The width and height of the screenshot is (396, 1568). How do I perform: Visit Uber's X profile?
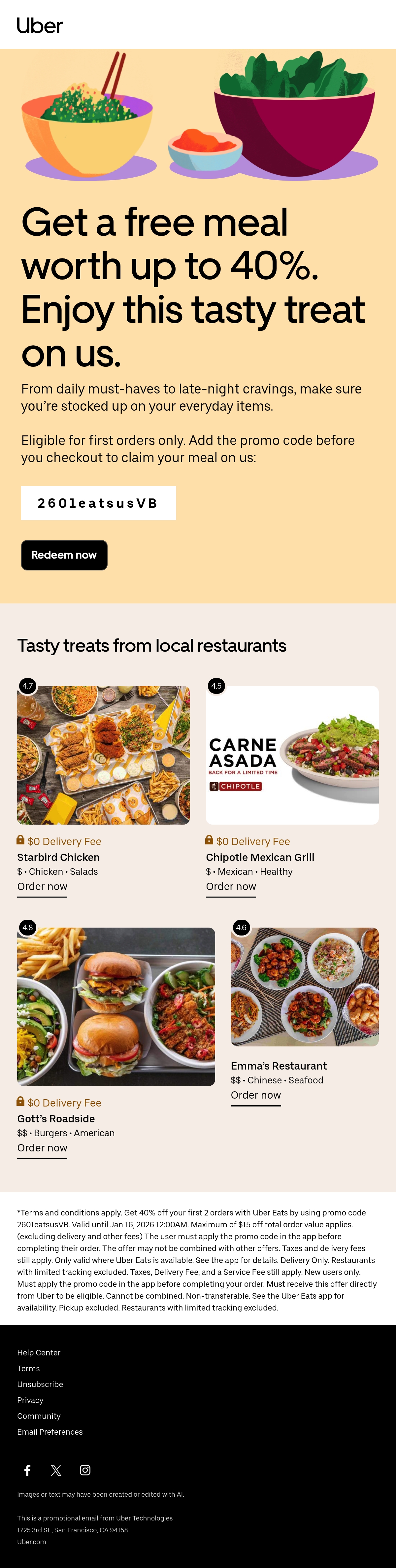tap(56, 1470)
